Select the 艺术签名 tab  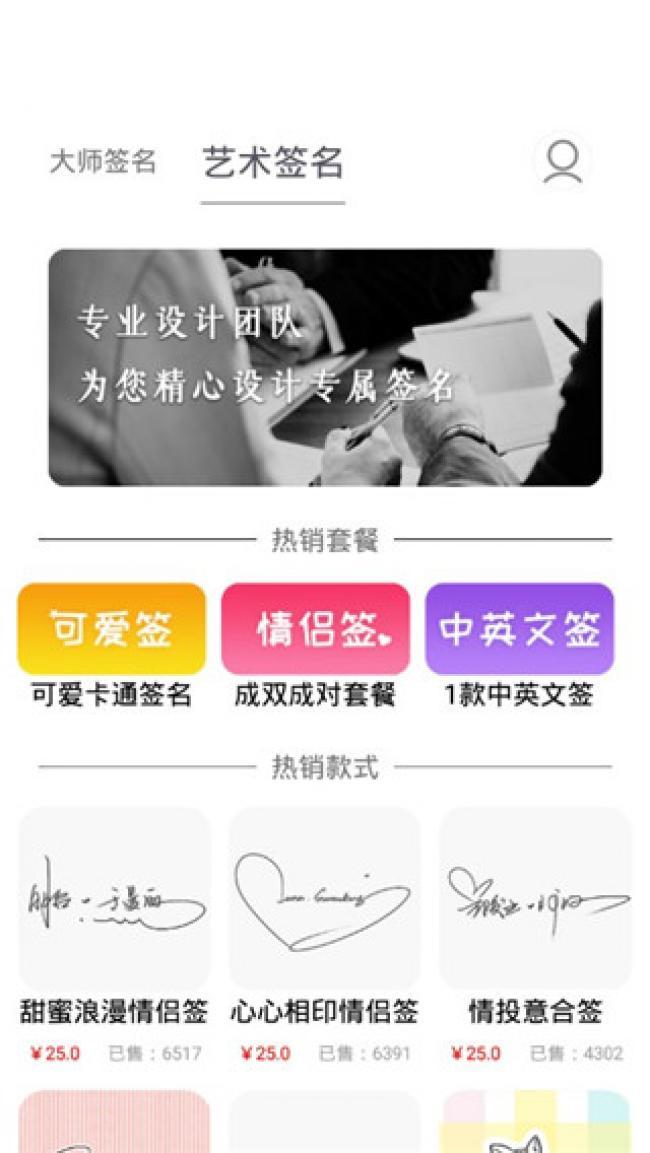tap(273, 162)
